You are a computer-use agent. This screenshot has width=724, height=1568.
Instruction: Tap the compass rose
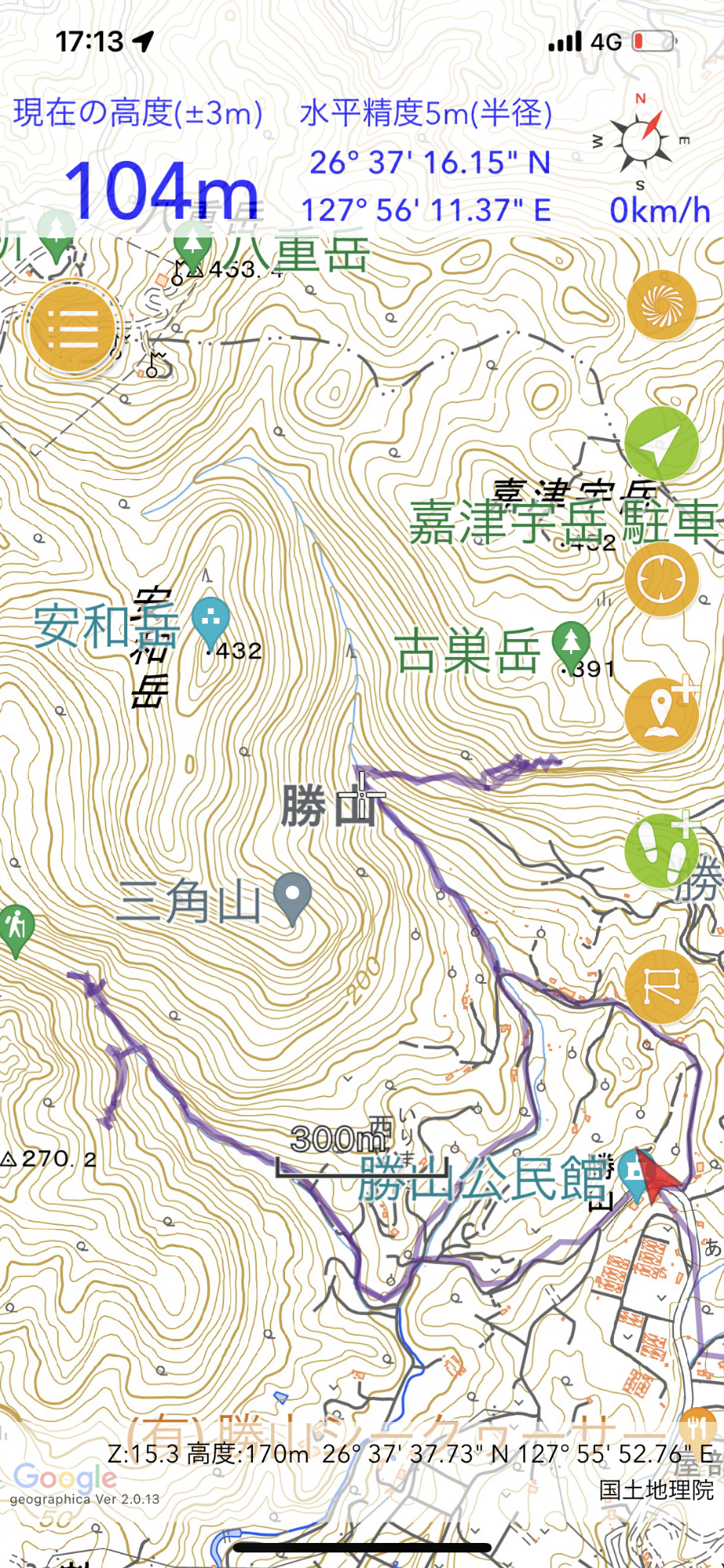641,141
